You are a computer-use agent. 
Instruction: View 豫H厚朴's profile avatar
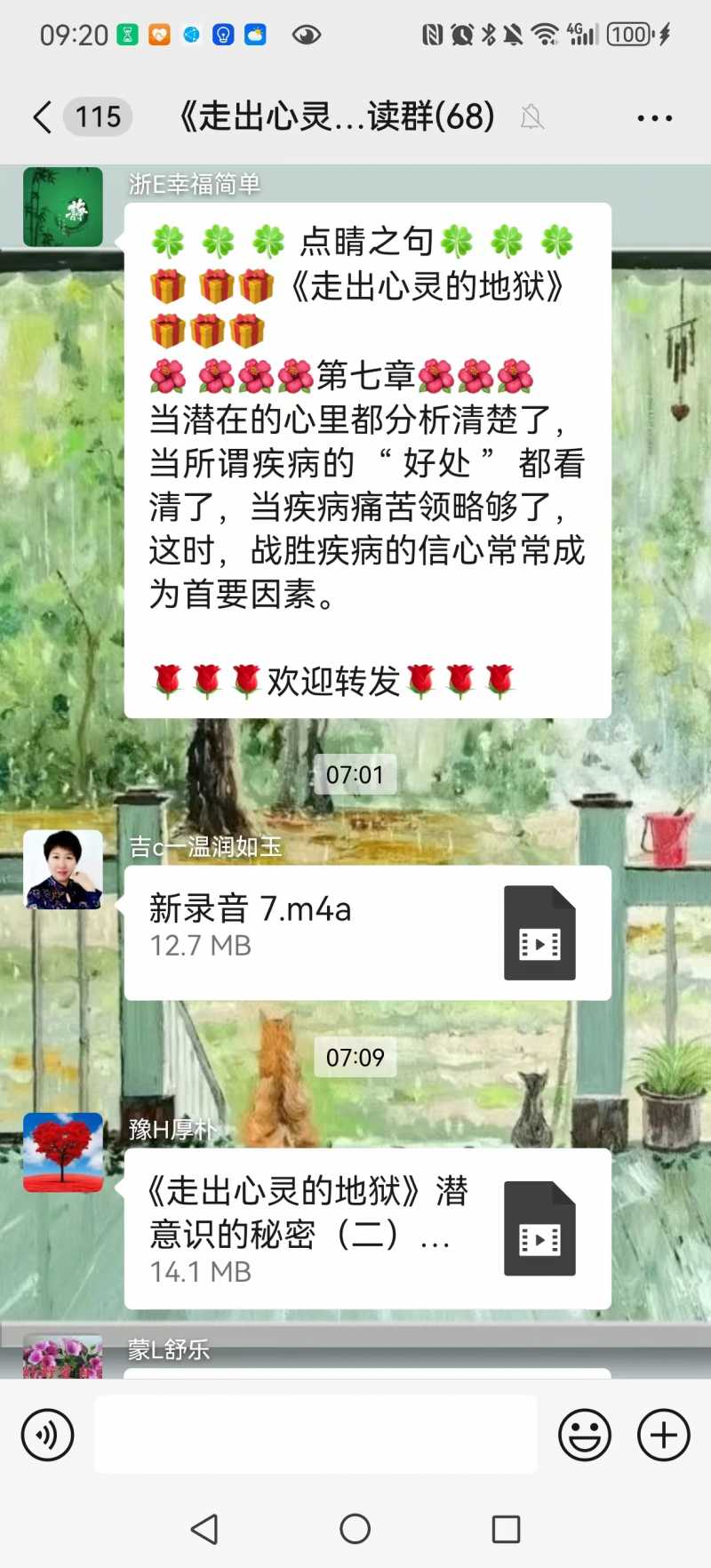click(x=63, y=1152)
